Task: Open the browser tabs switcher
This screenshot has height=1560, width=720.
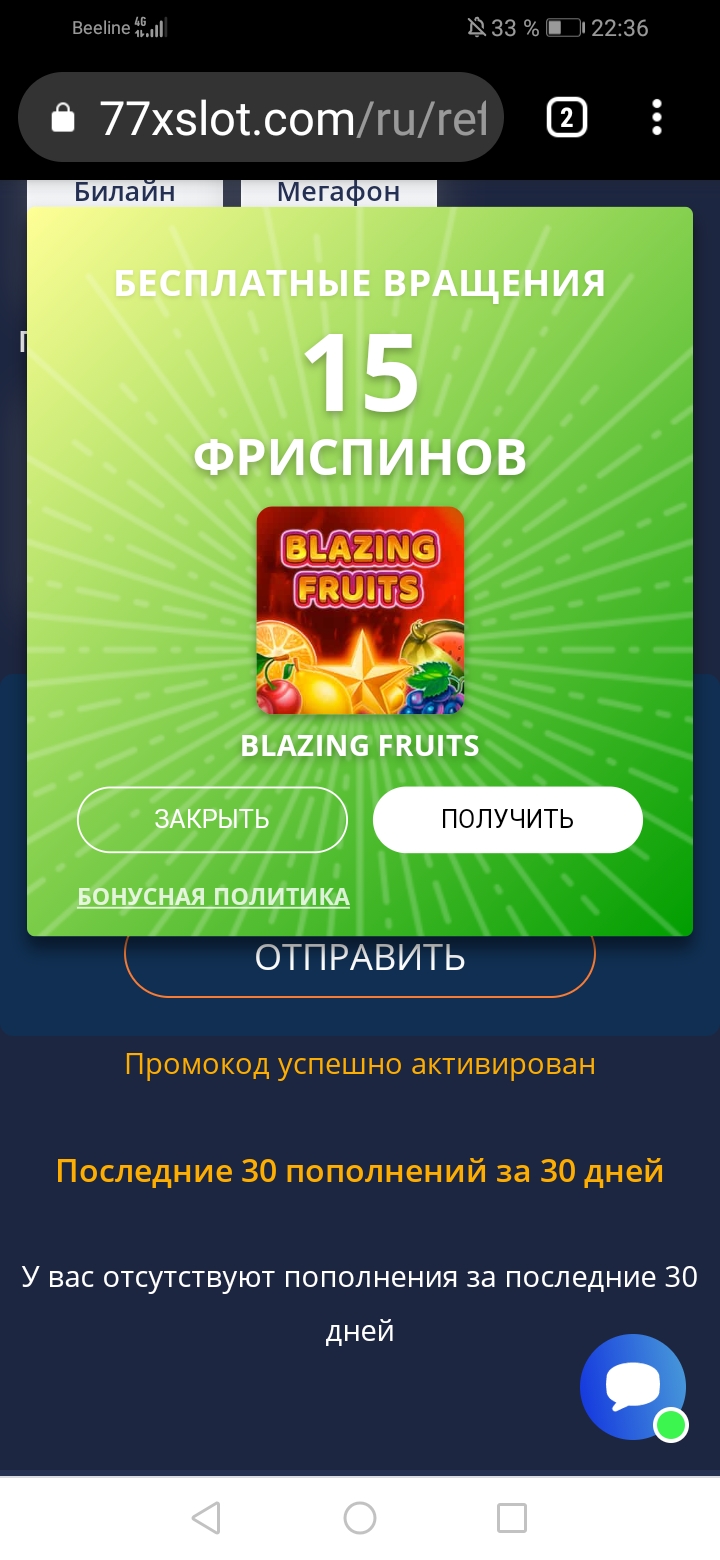Action: (x=566, y=119)
